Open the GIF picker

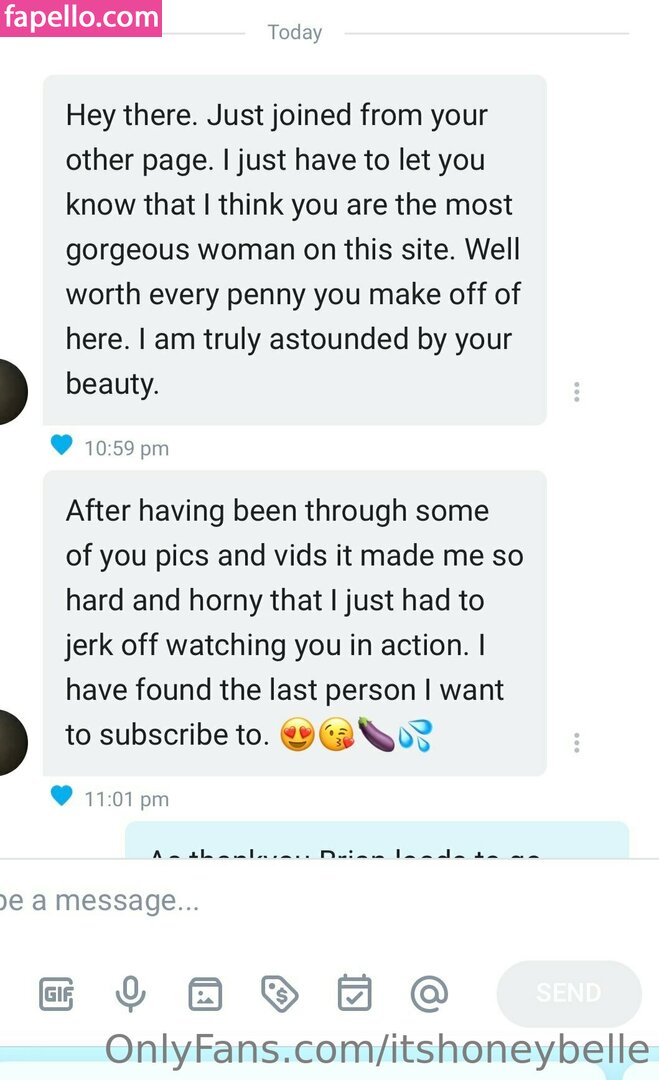(56, 994)
